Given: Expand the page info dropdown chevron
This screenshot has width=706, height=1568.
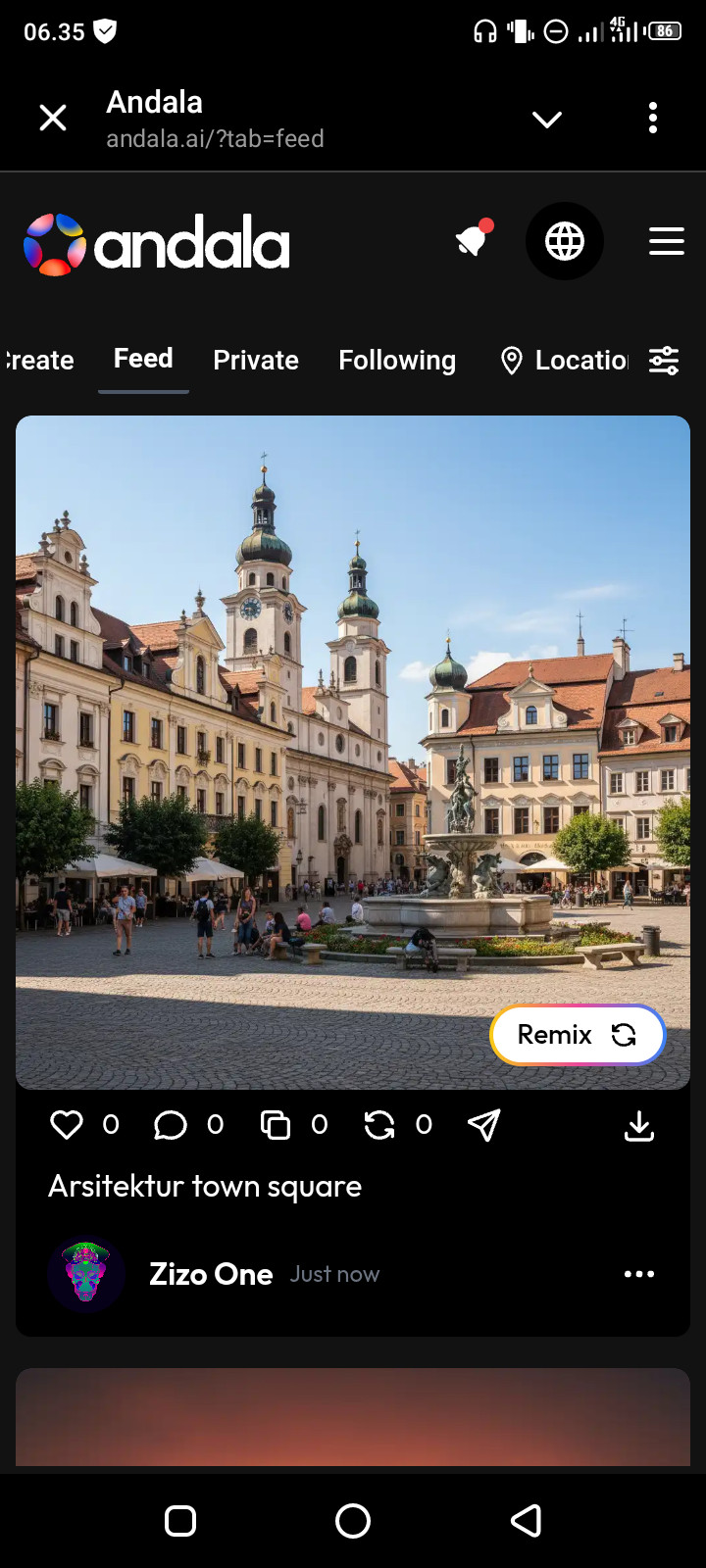Looking at the screenshot, I should tap(546, 120).
